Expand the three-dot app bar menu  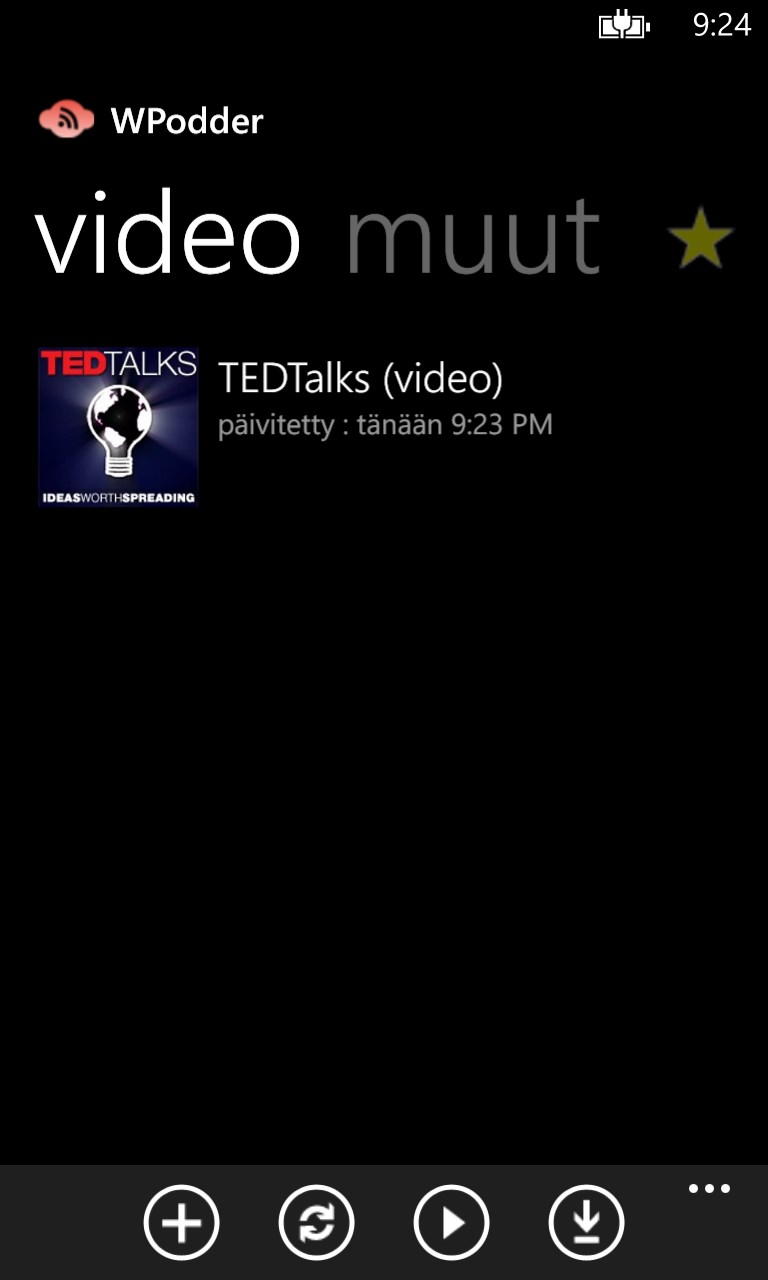[709, 1189]
